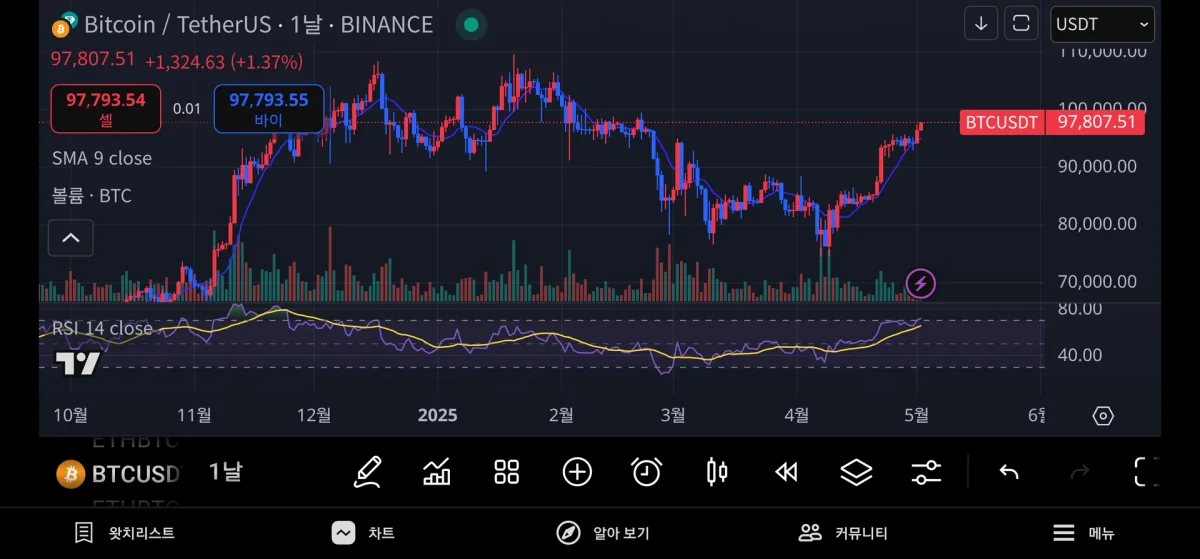
Task: Open the pencil drawing tools
Action: pyautogui.click(x=367, y=472)
